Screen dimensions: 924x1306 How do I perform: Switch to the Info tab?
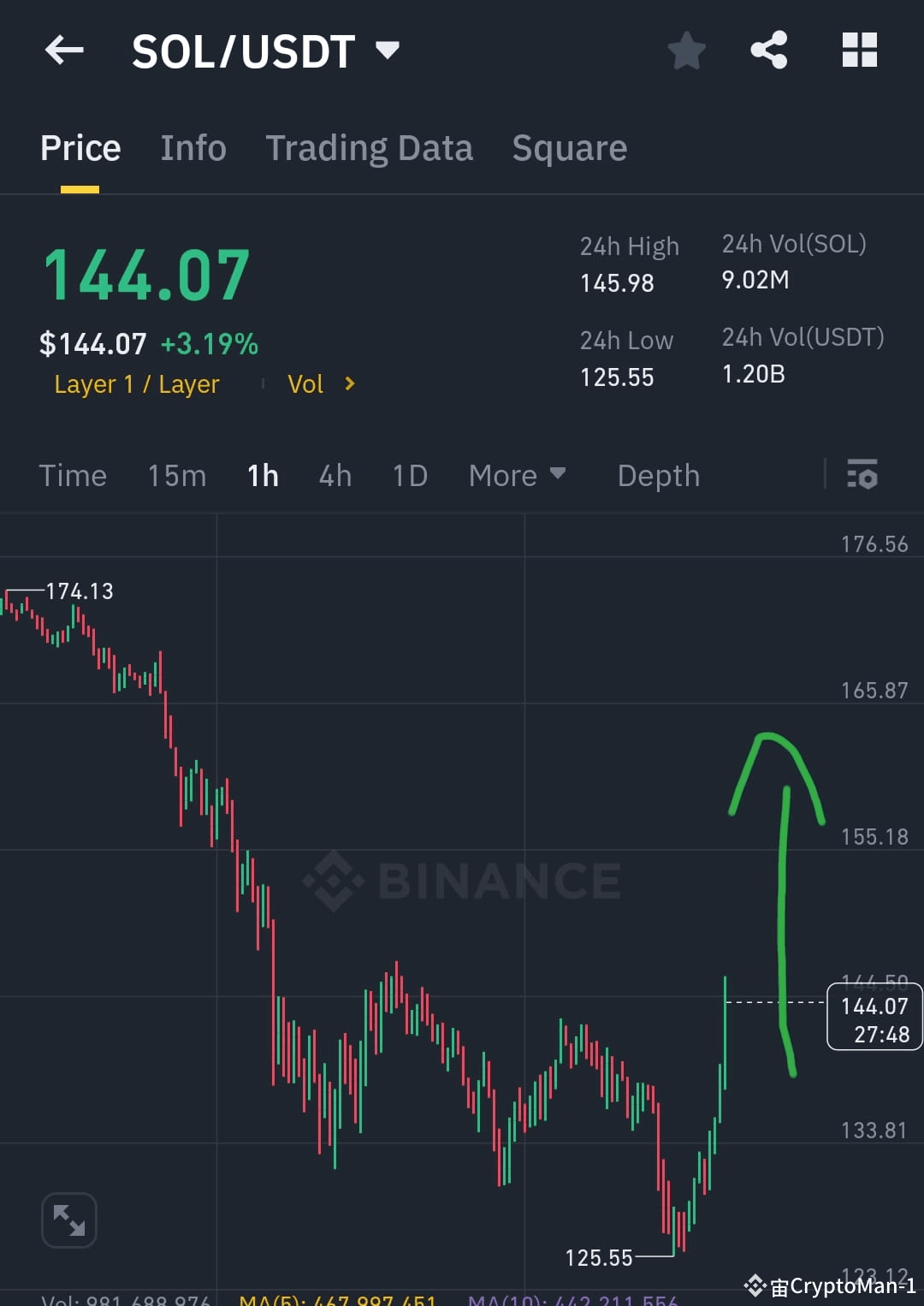pyautogui.click(x=192, y=147)
